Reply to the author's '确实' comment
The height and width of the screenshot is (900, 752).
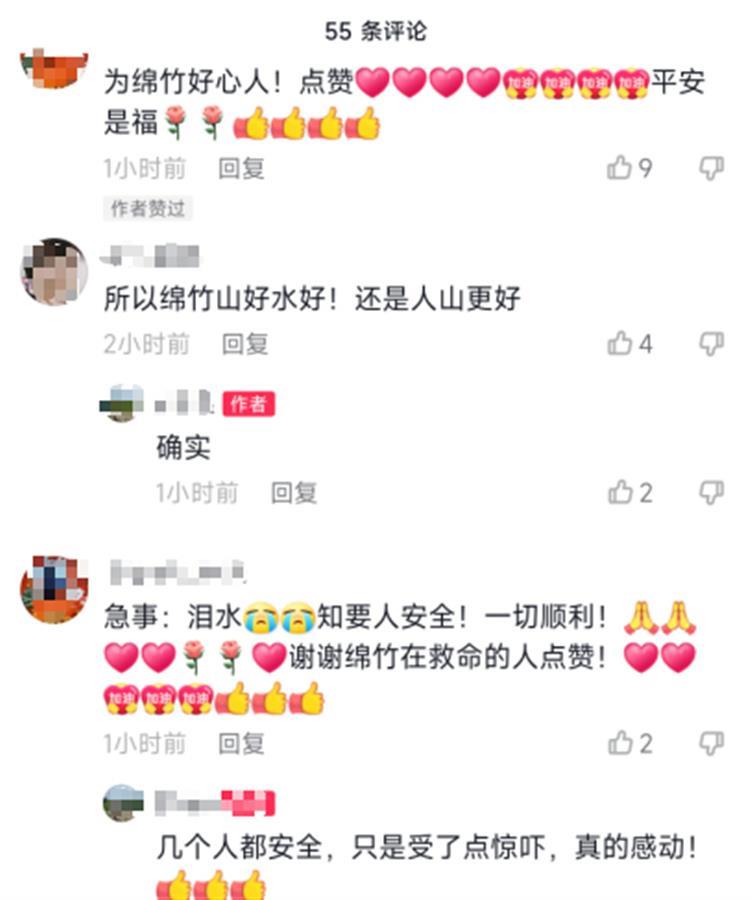[294, 492]
